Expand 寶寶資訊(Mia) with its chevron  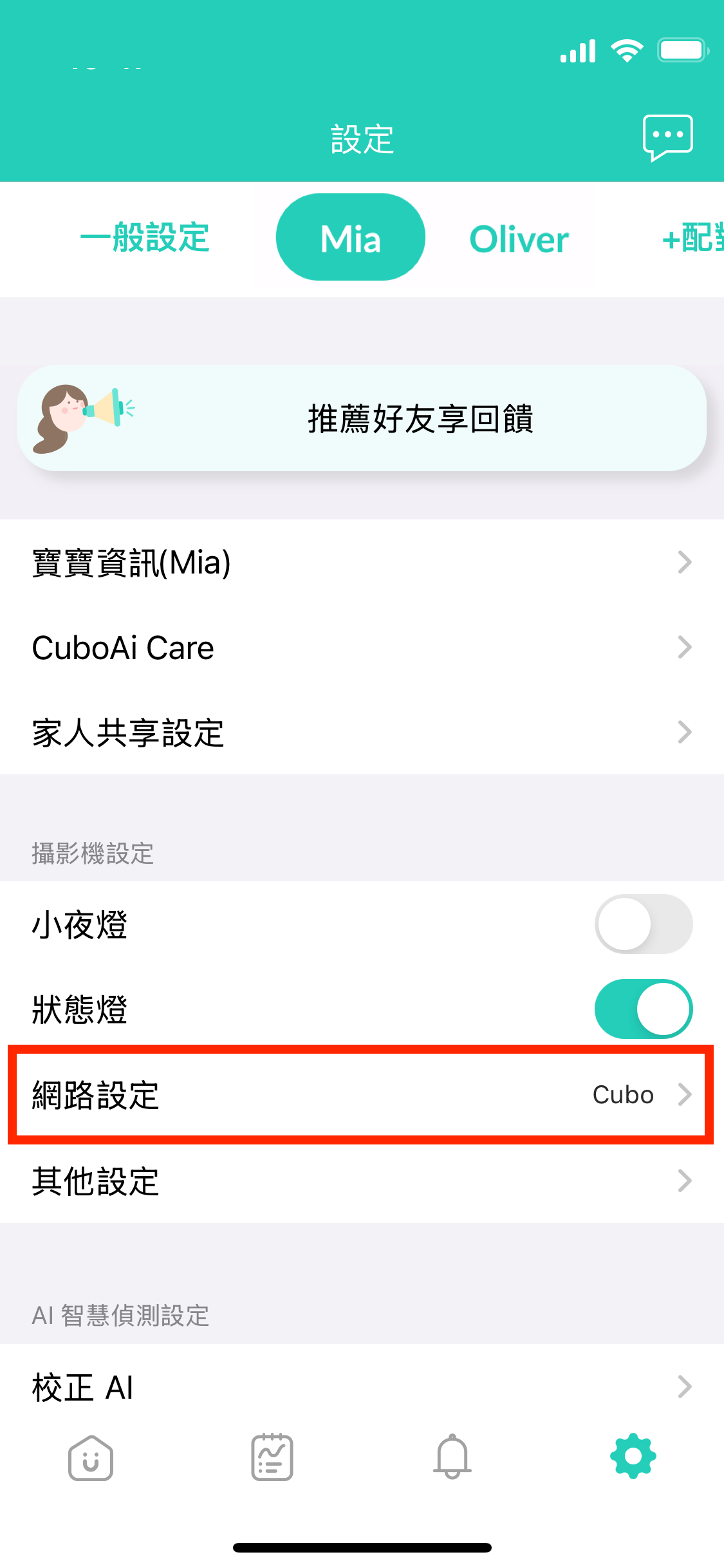[x=684, y=562]
